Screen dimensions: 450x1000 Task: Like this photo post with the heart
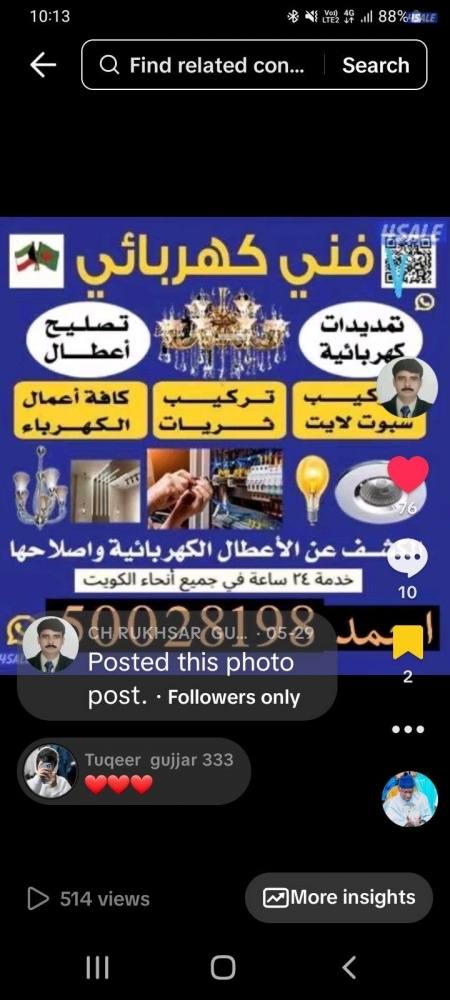coord(408,474)
